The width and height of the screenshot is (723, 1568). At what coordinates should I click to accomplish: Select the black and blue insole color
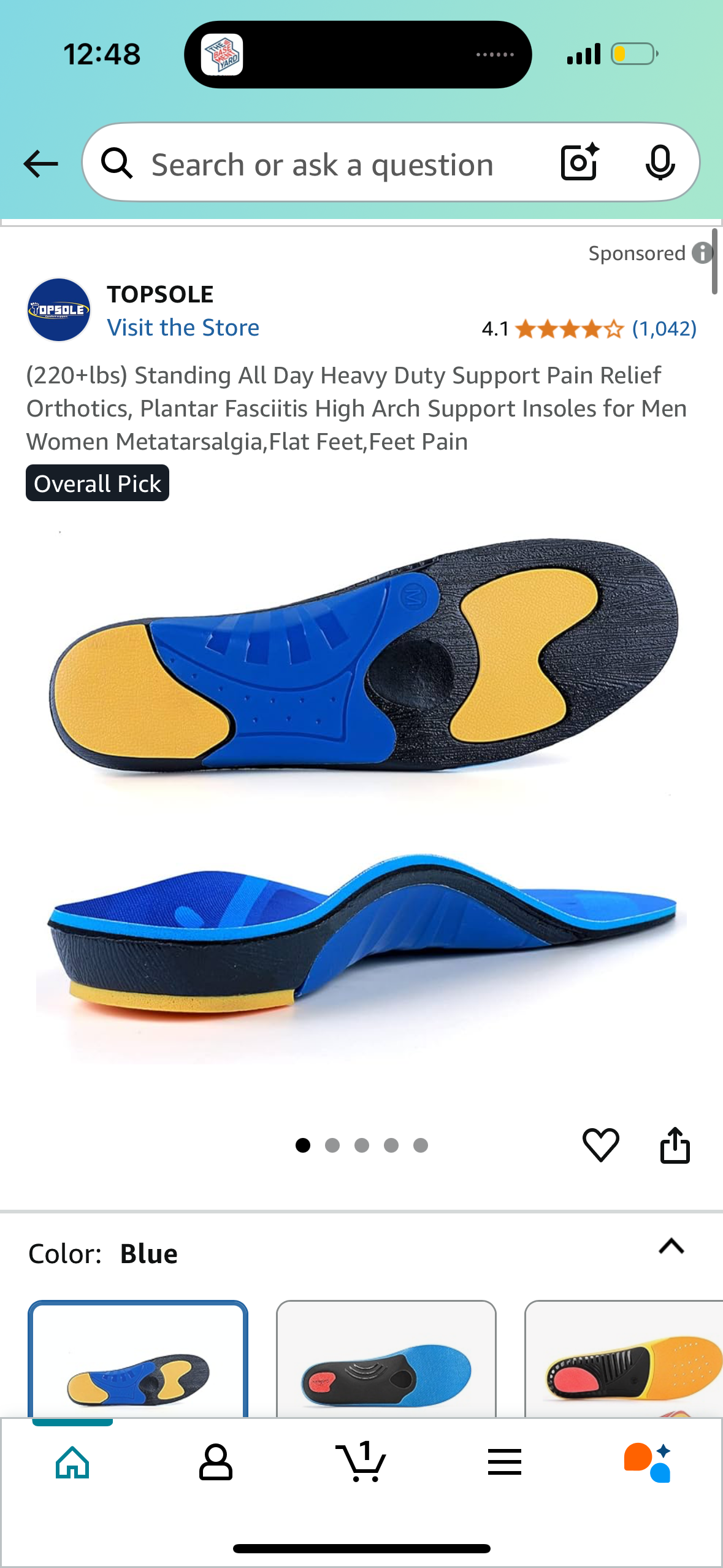tap(386, 1362)
